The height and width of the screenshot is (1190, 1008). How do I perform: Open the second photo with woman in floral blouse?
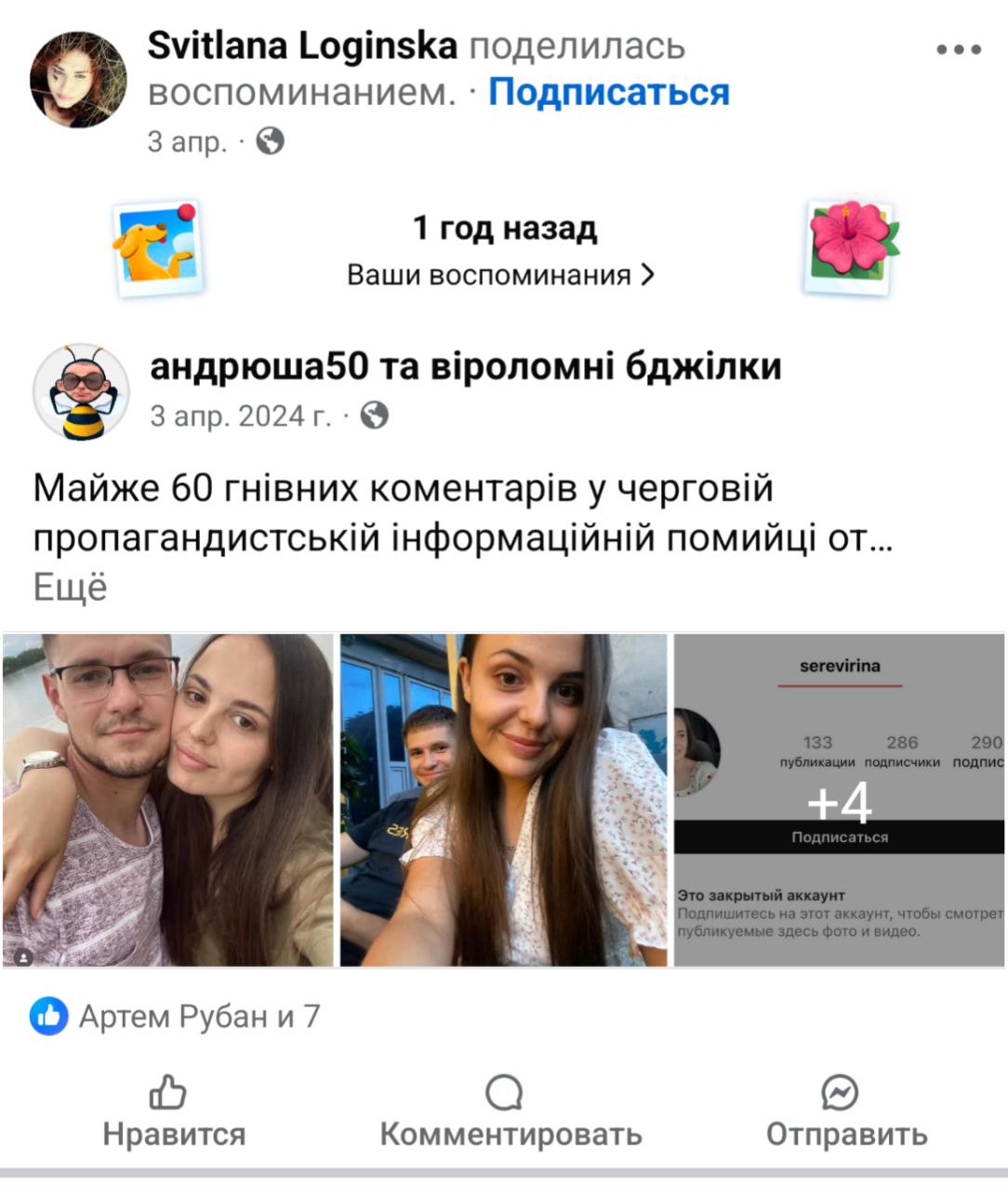point(503,800)
